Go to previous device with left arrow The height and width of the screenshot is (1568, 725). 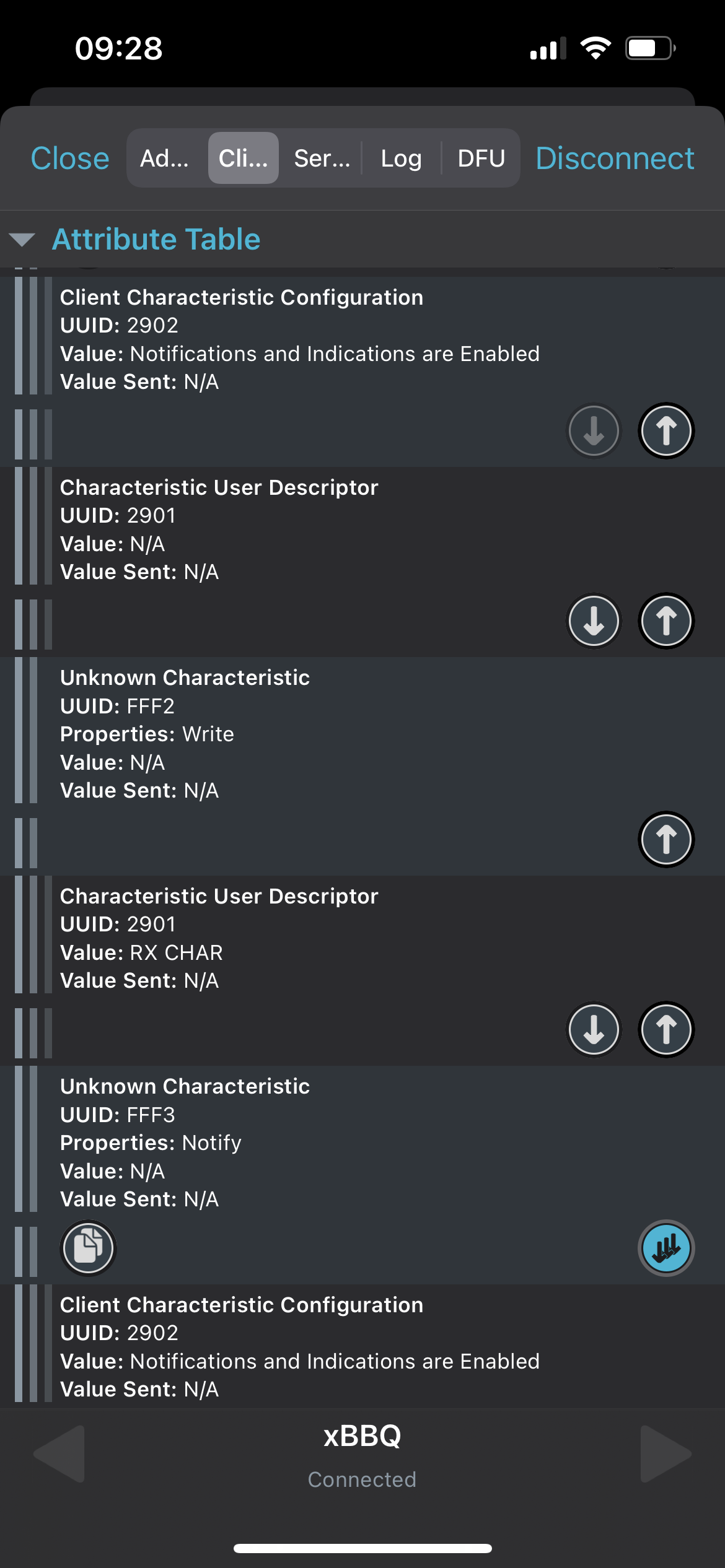(x=59, y=1453)
